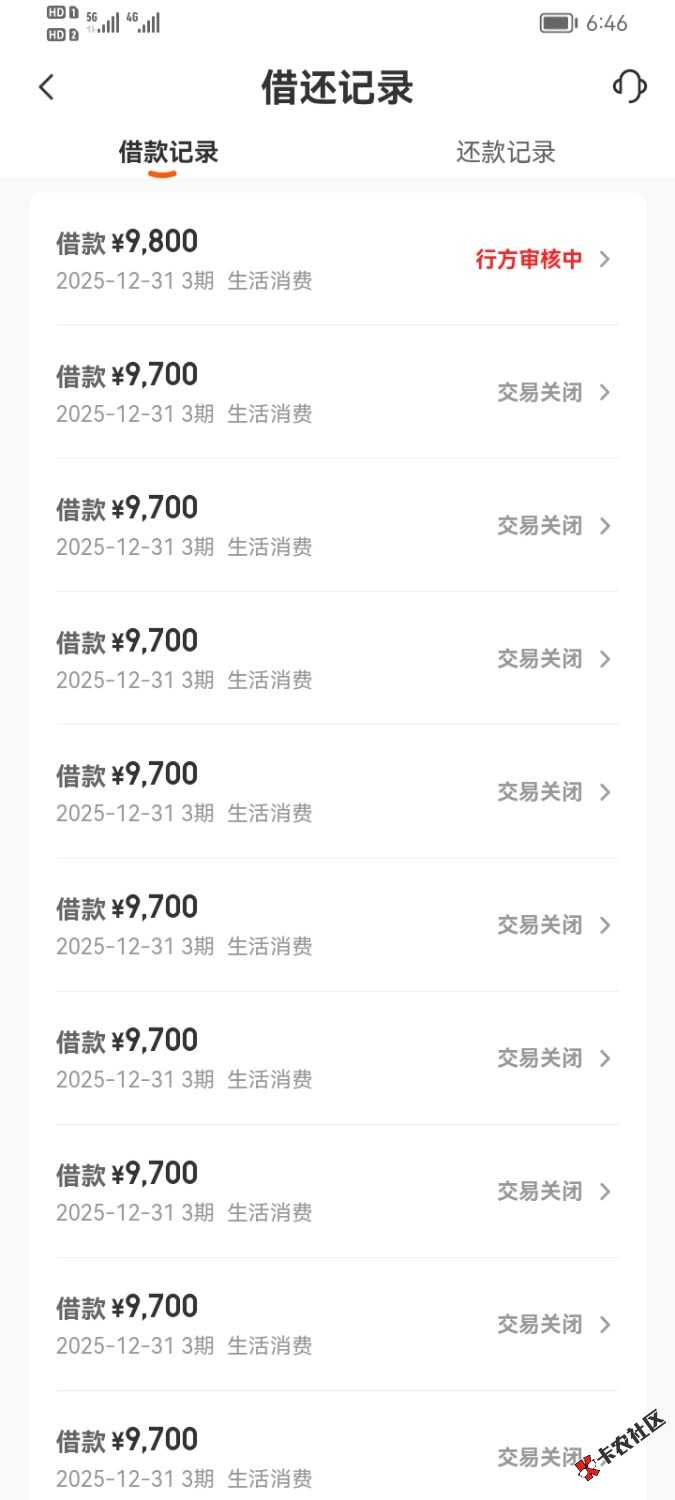Switch to the 还款记录 tab
Image resolution: width=675 pixels, height=1500 pixels.
[x=505, y=153]
